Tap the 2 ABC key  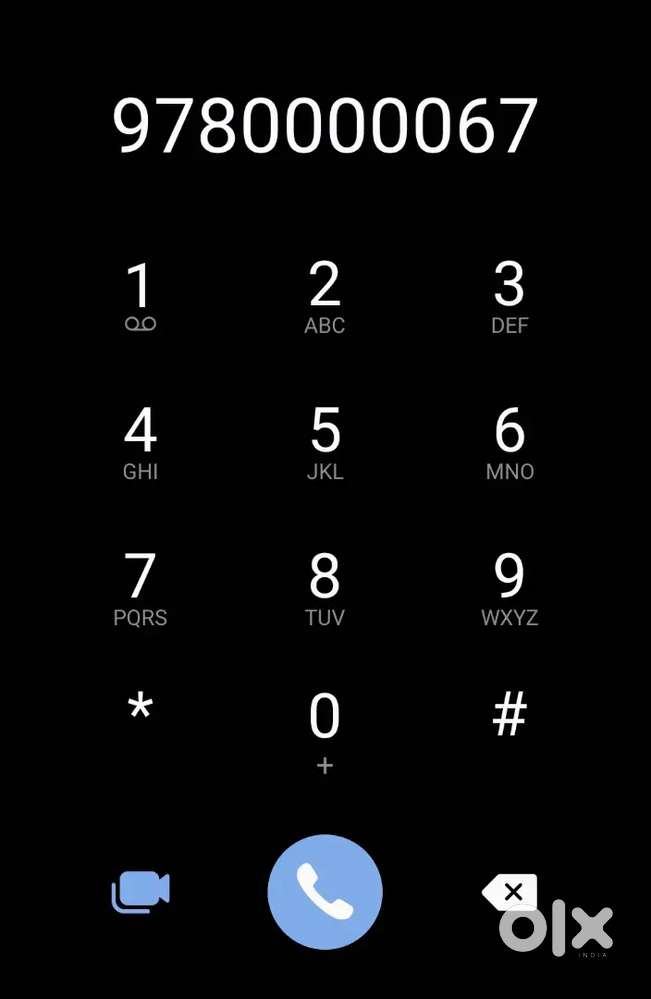click(x=325, y=295)
